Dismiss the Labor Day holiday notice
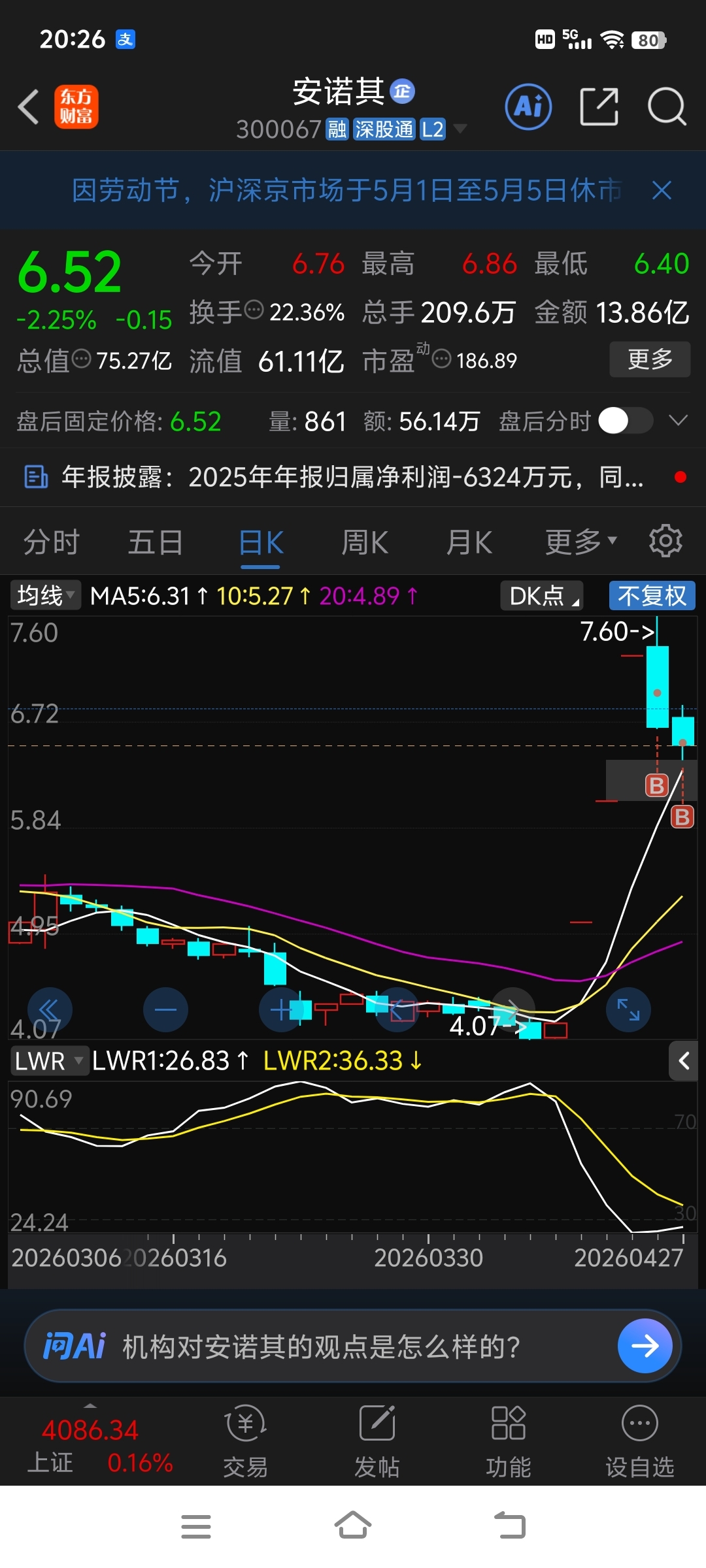This screenshot has width=706, height=1568. [662, 191]
